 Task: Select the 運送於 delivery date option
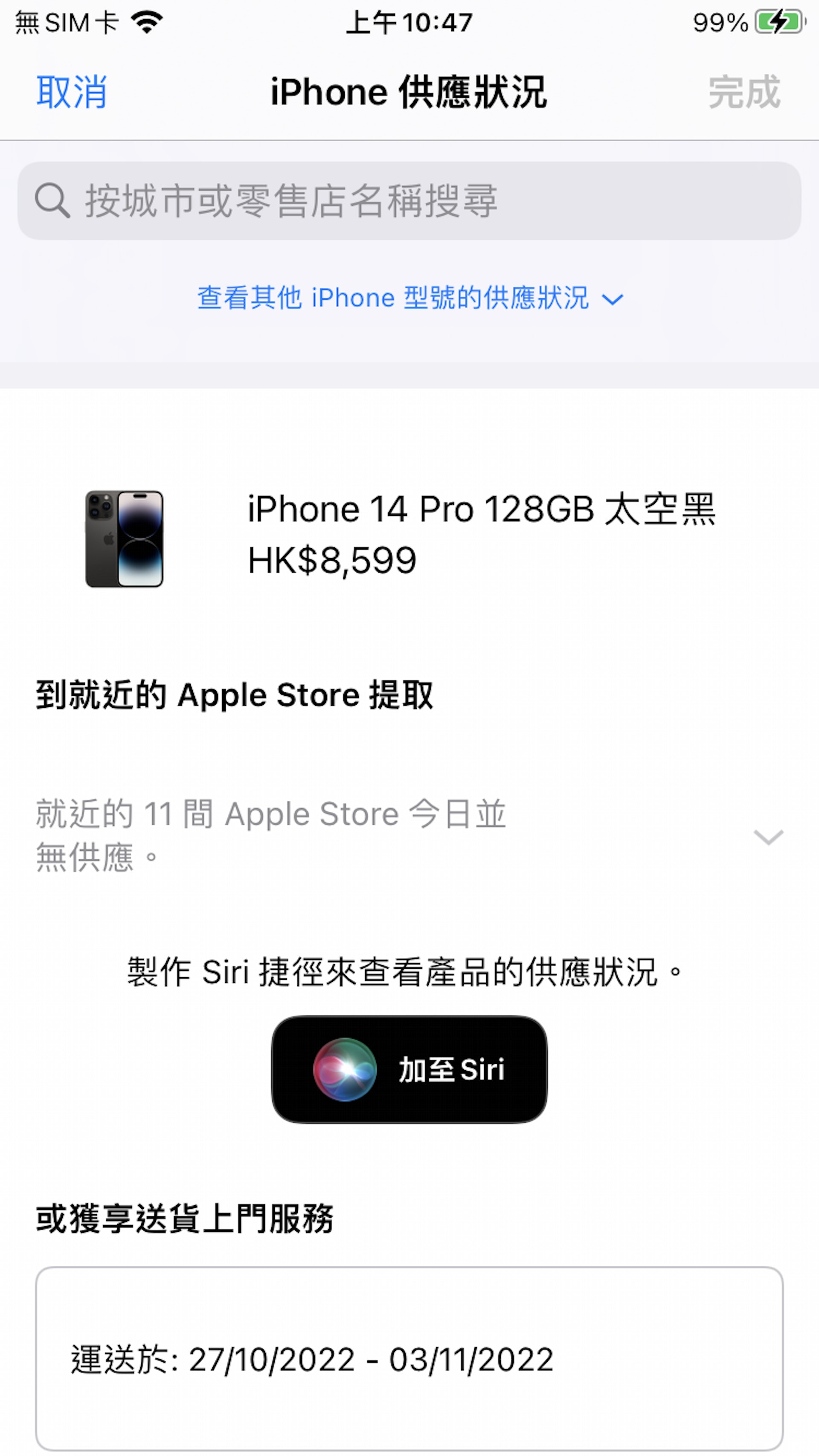tap(409, 1358)
